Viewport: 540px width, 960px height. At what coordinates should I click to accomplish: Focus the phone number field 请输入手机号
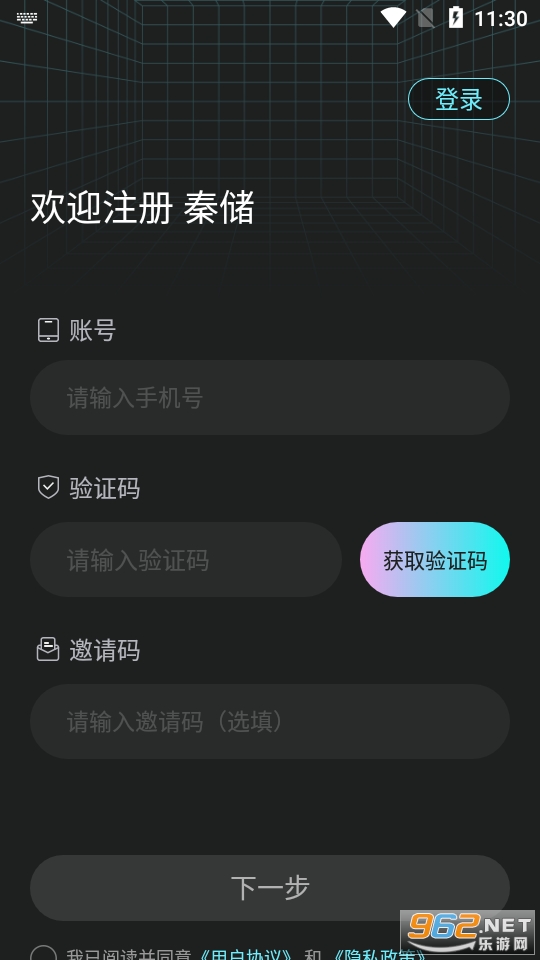[x=270, y=397]
